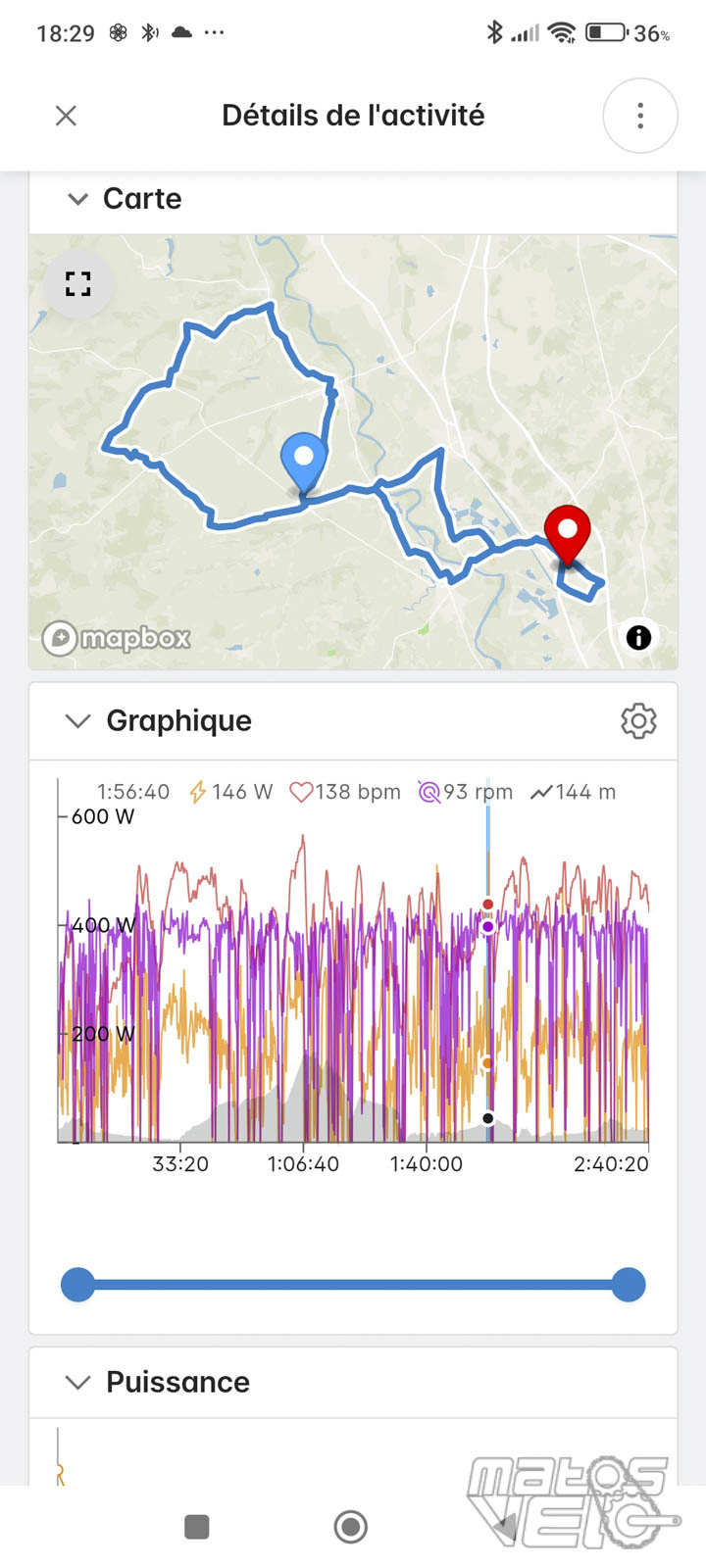Image resolution: width=706 pixels, height=1568 pixels.
Task: Open recent apps via the square button
Action: (197, 1527)
